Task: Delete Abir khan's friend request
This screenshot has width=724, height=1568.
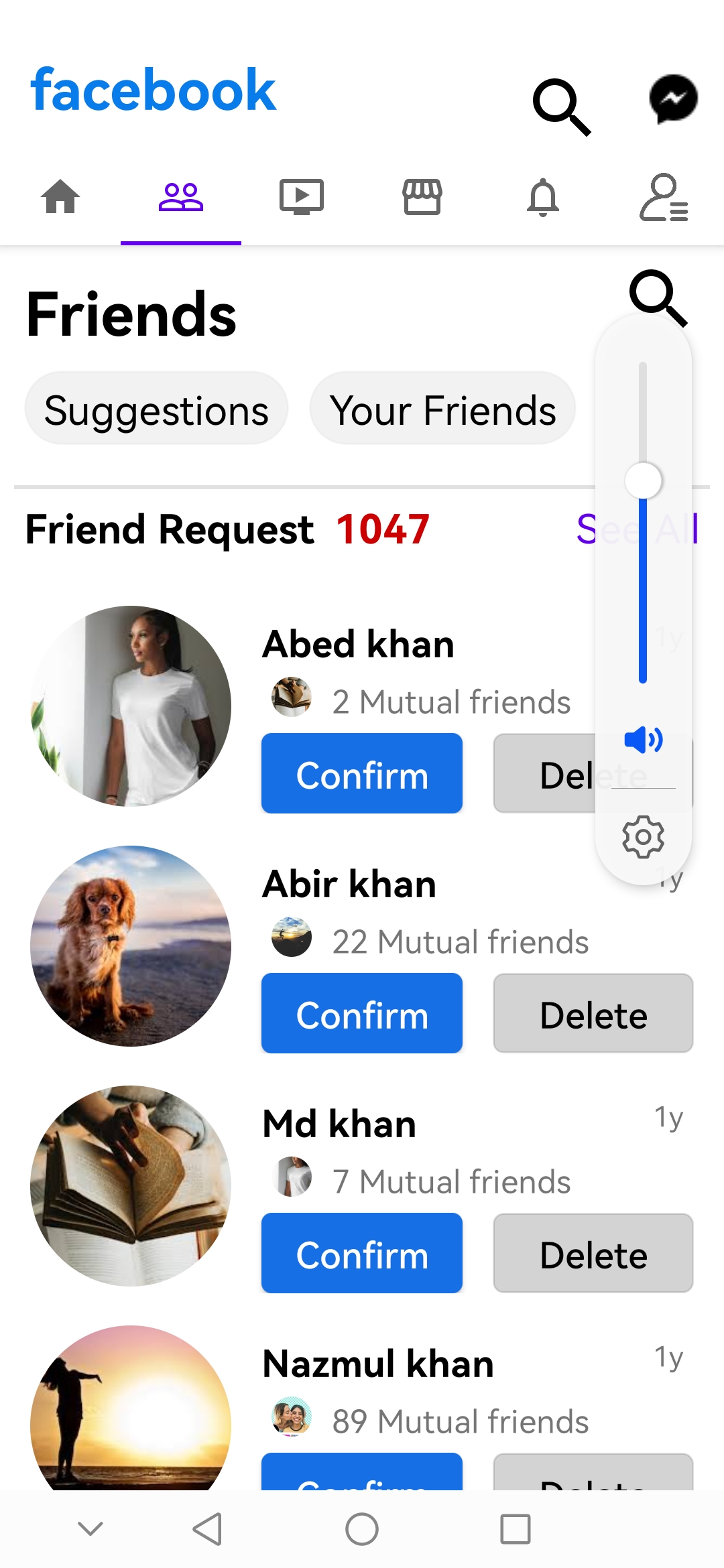Action: pyautogui.click(x=593, y=1013)
